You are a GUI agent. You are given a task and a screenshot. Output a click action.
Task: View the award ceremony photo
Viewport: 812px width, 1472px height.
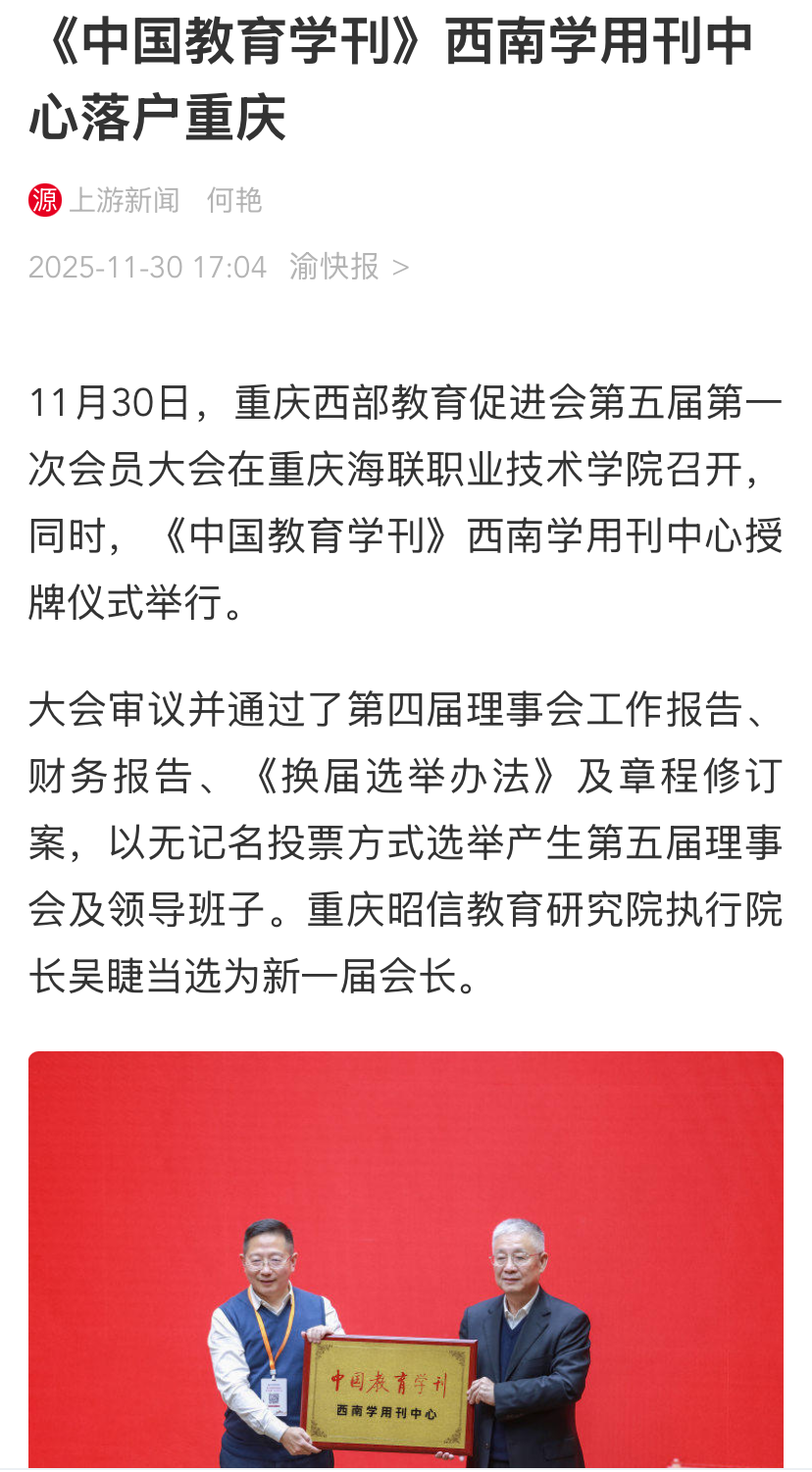click(406, 1260)
